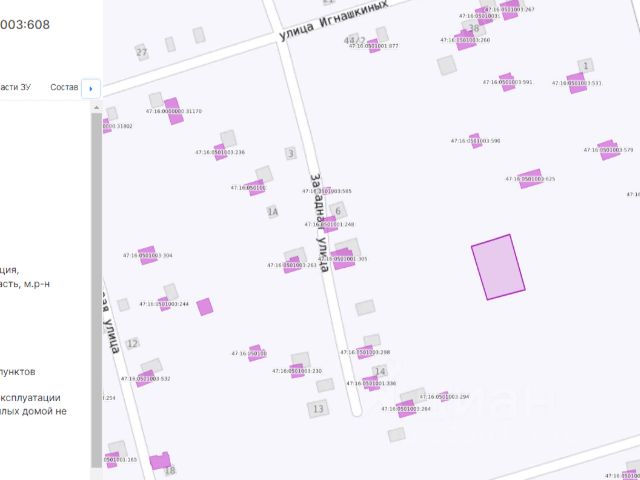Select the large highlighted land plot on map
The width and height of the screenshot is (640, 480).
498,267
